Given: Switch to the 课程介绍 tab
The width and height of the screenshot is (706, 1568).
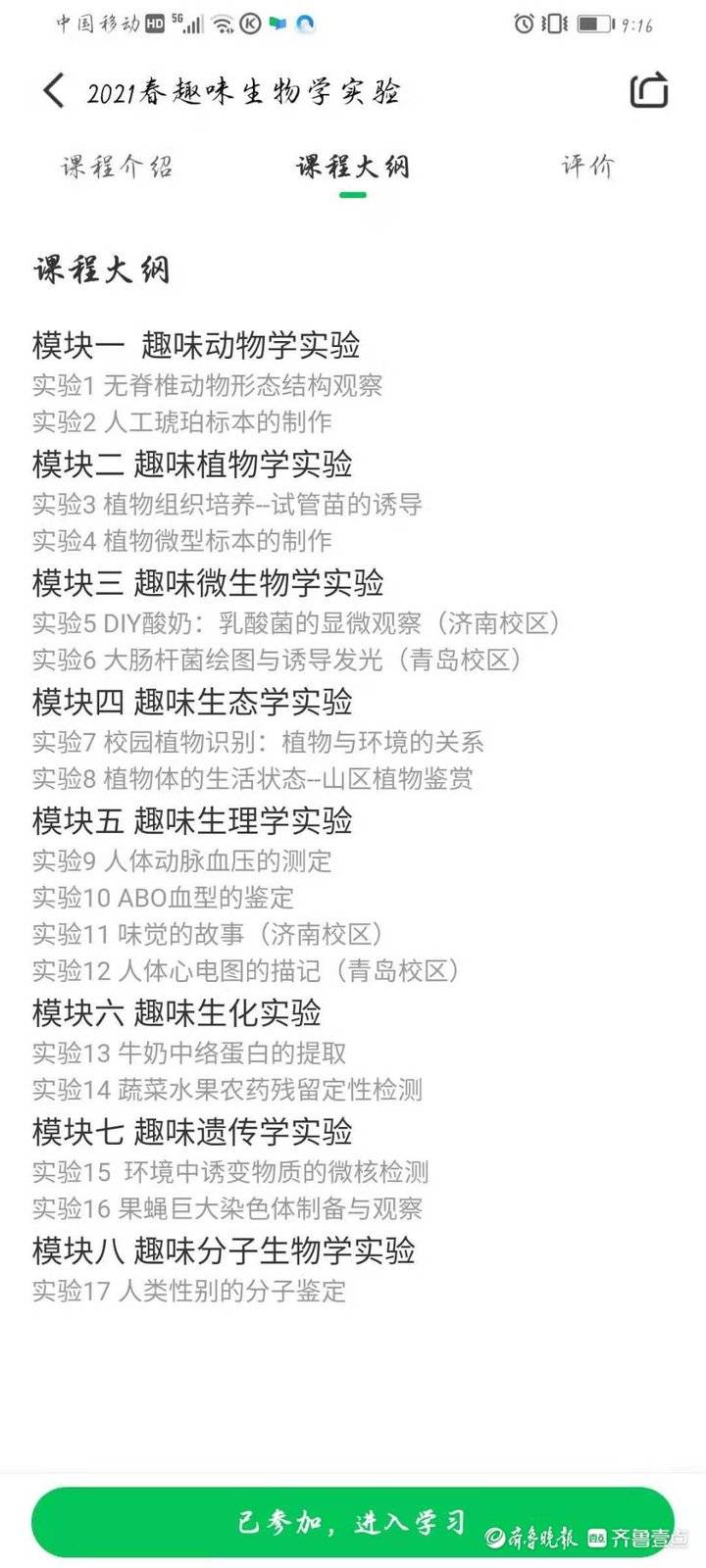Looking at the screenshot, I should [118, 167].
